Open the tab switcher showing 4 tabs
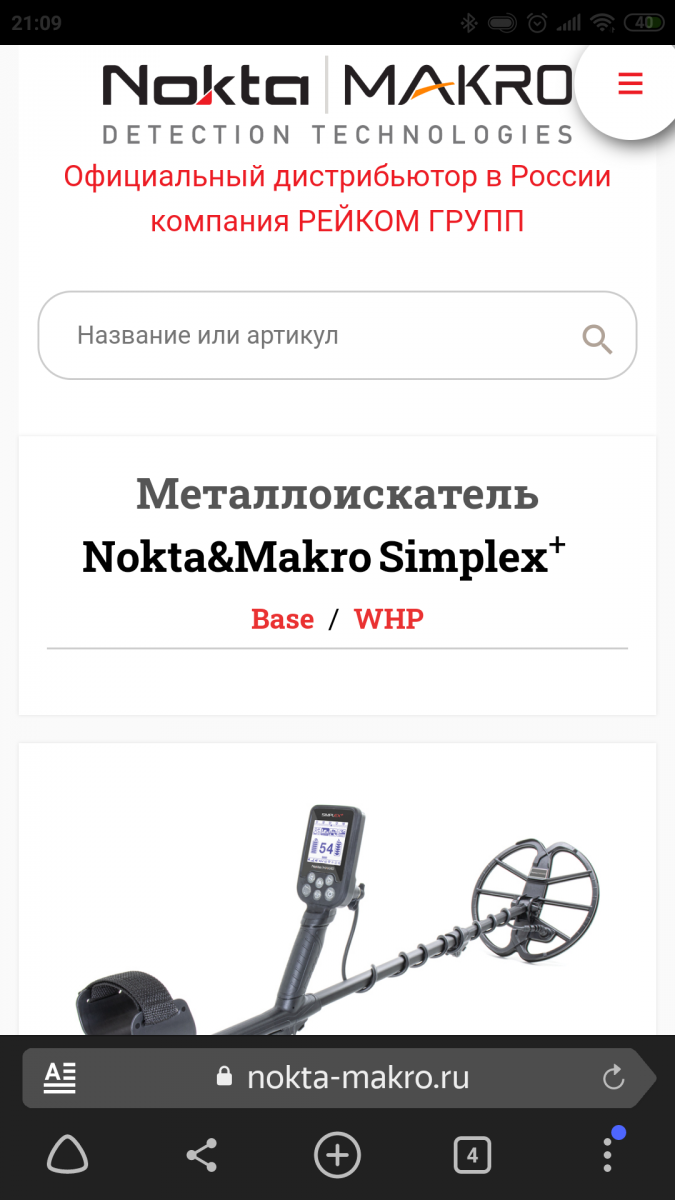The width and height of the screenshot is (675, 1200). [x=472, y=1157]
